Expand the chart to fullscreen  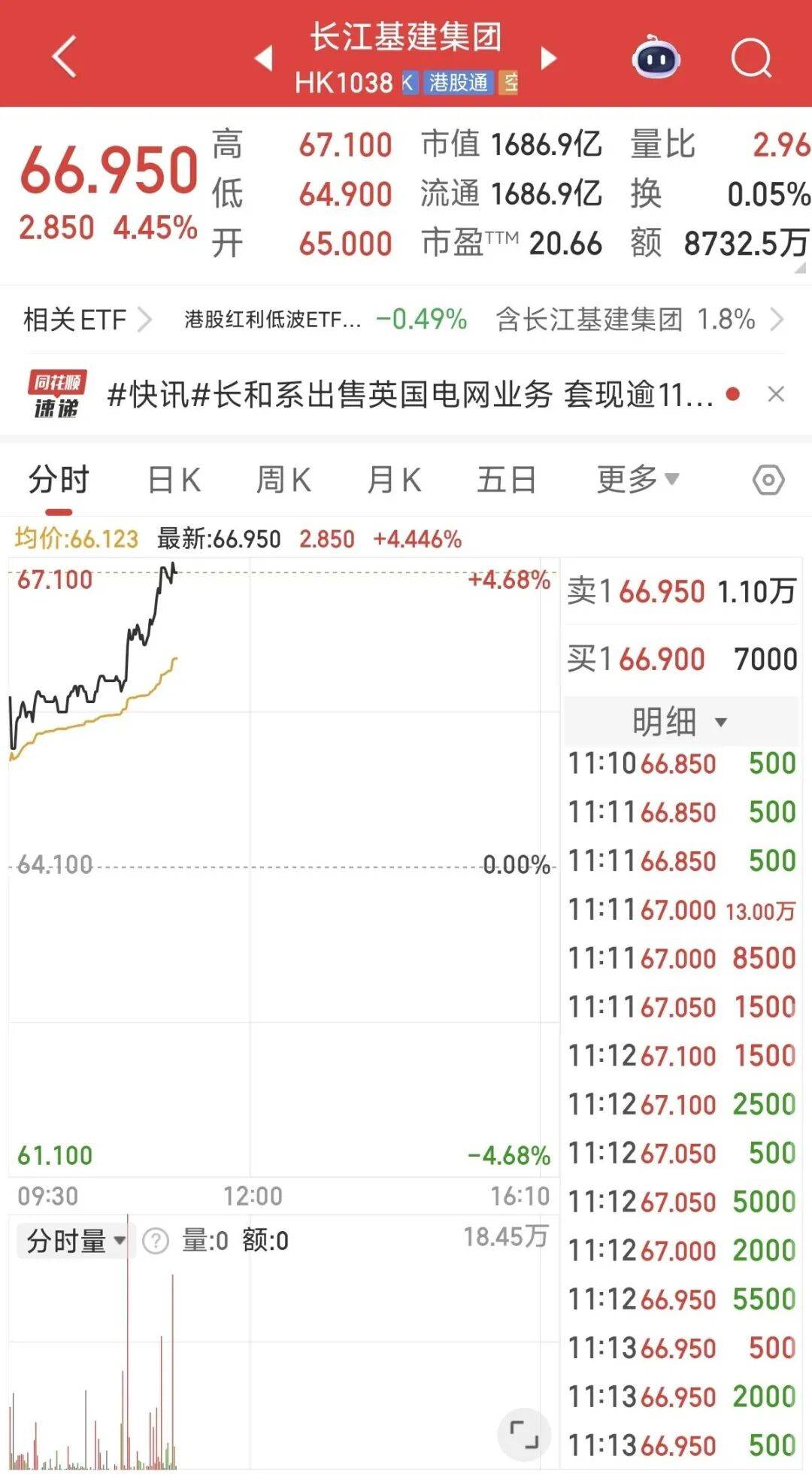(524, 1434)
